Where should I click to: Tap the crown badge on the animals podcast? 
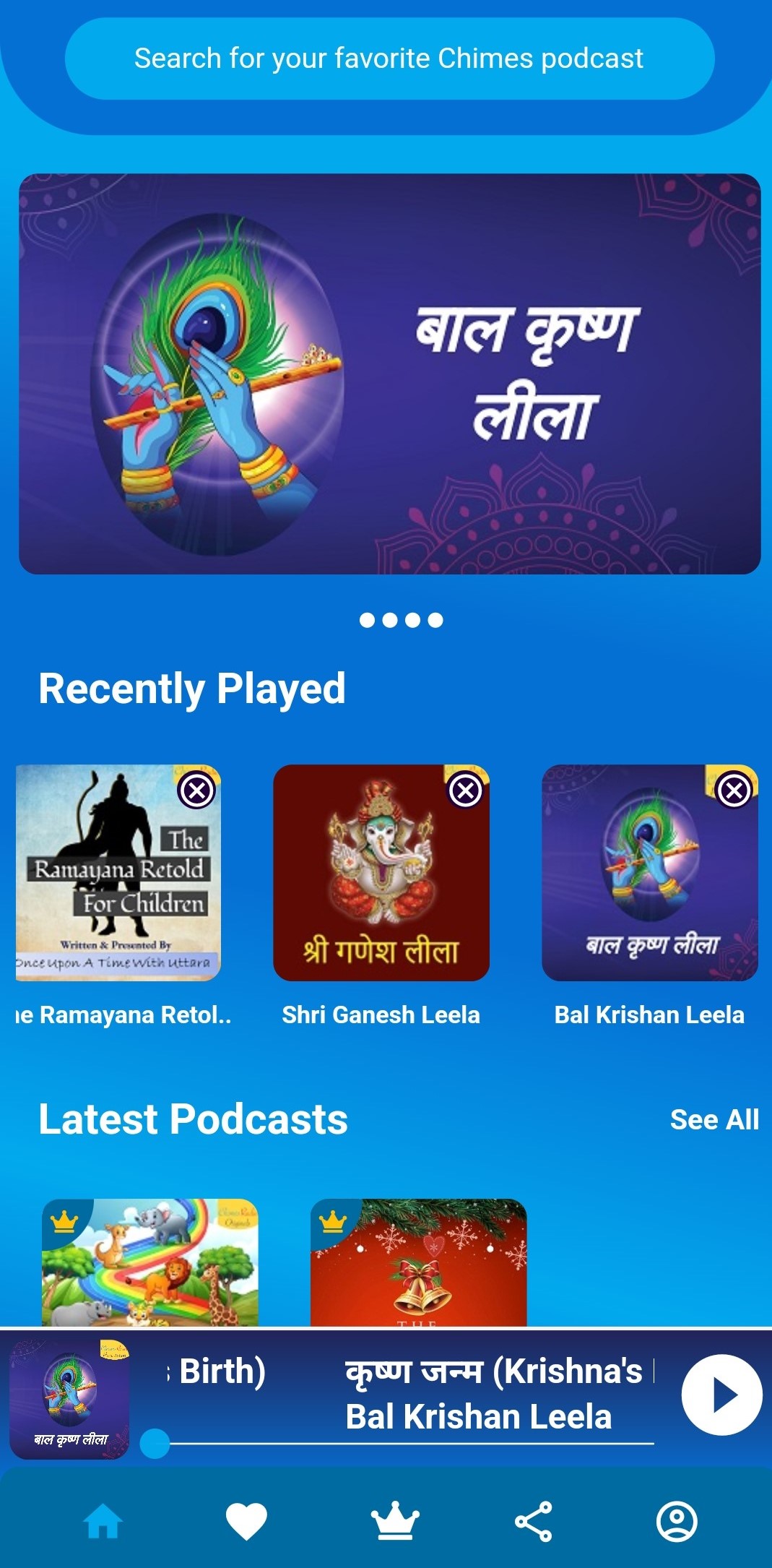[64, 1220]
